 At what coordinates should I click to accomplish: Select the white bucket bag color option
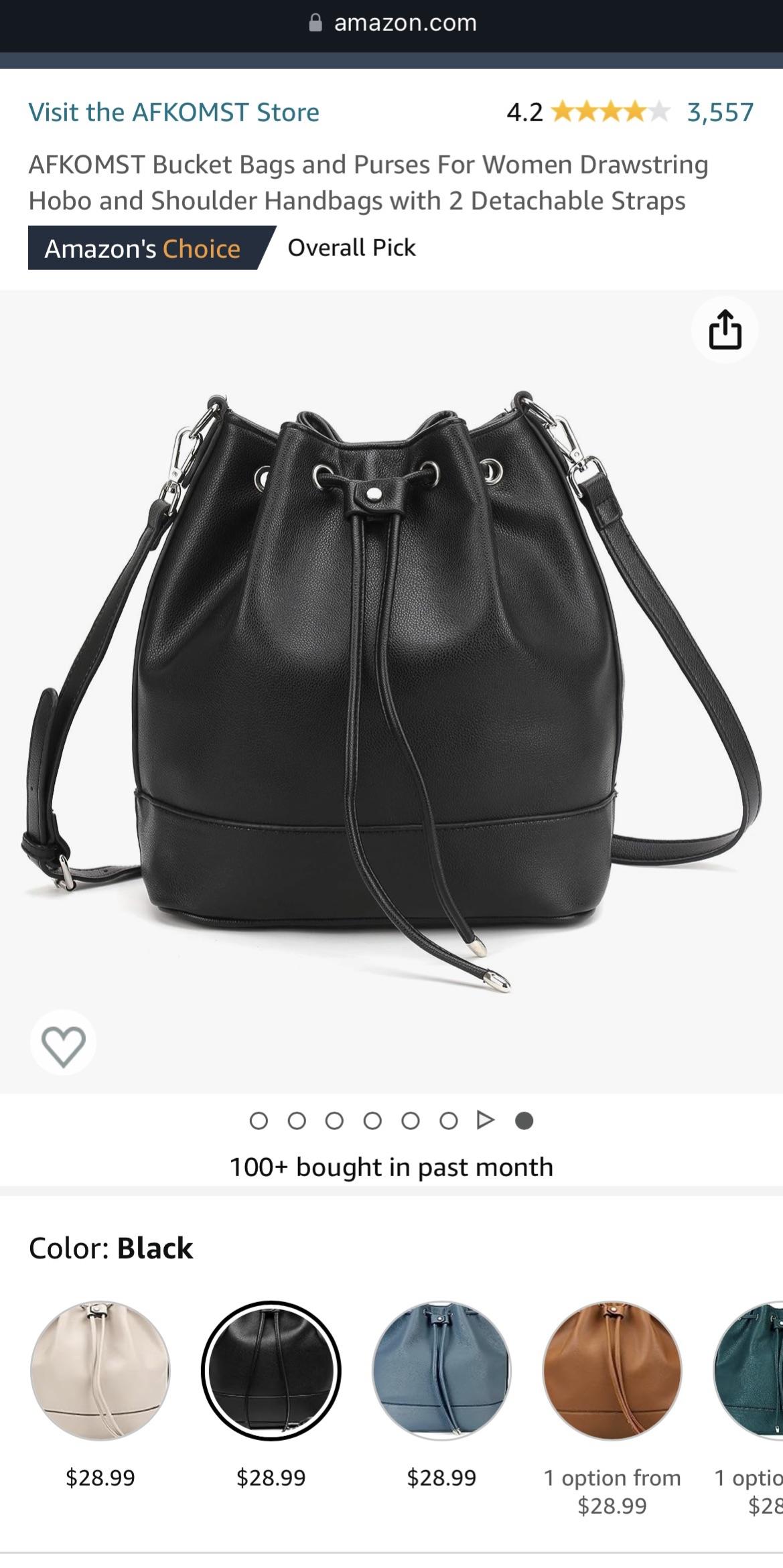click(x=100, y=1370)
